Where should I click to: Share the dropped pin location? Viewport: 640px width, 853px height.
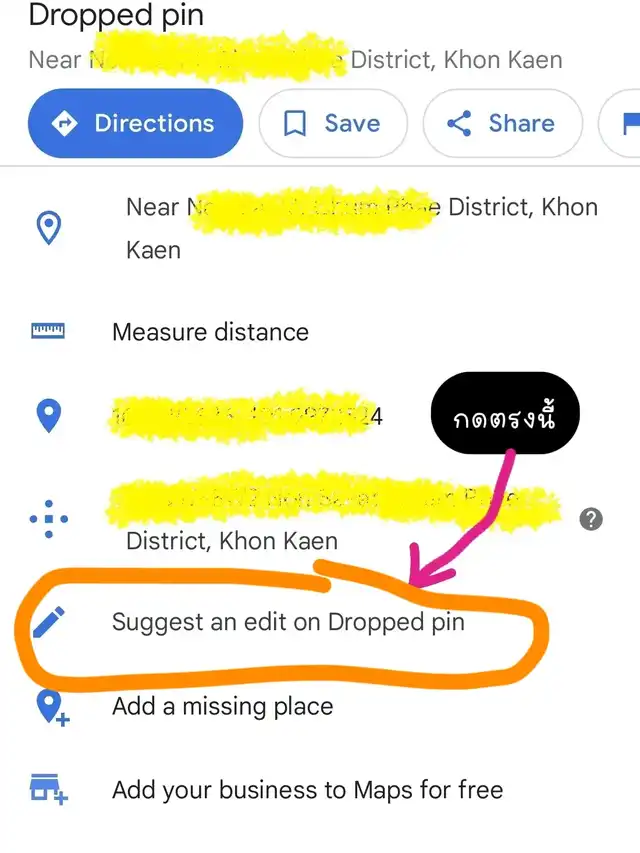(x=502, y=123)
